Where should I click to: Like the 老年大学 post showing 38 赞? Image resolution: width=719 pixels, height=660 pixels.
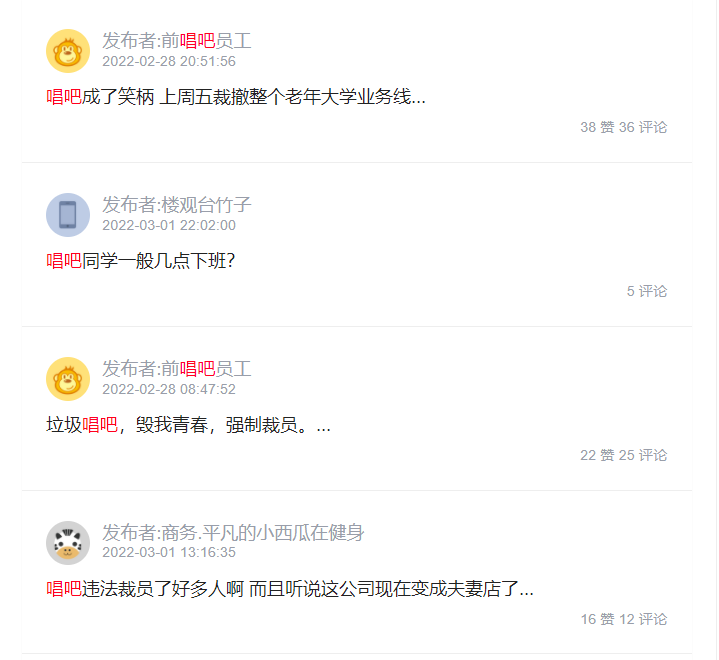[x=597, y=127]
